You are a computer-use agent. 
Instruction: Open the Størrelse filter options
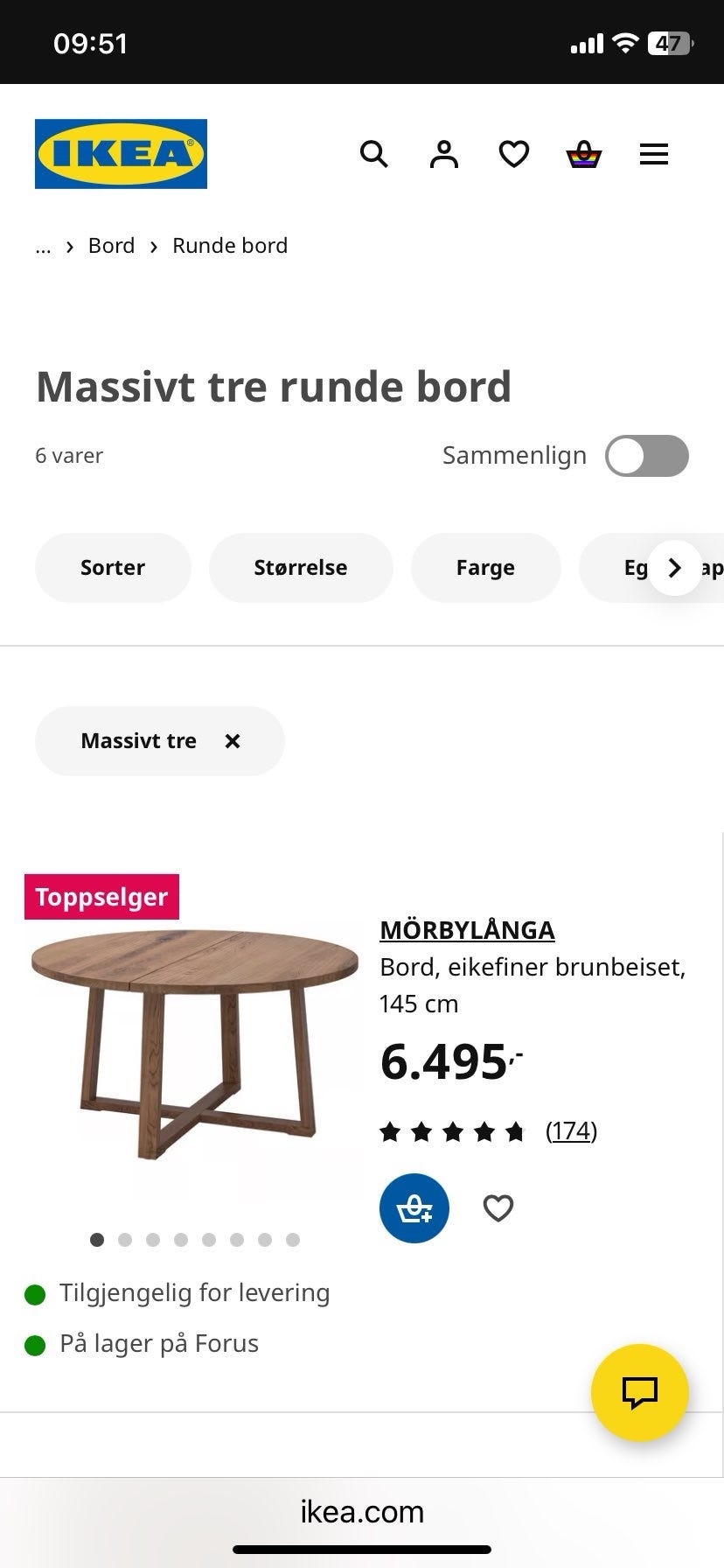(x=301, y=567)
